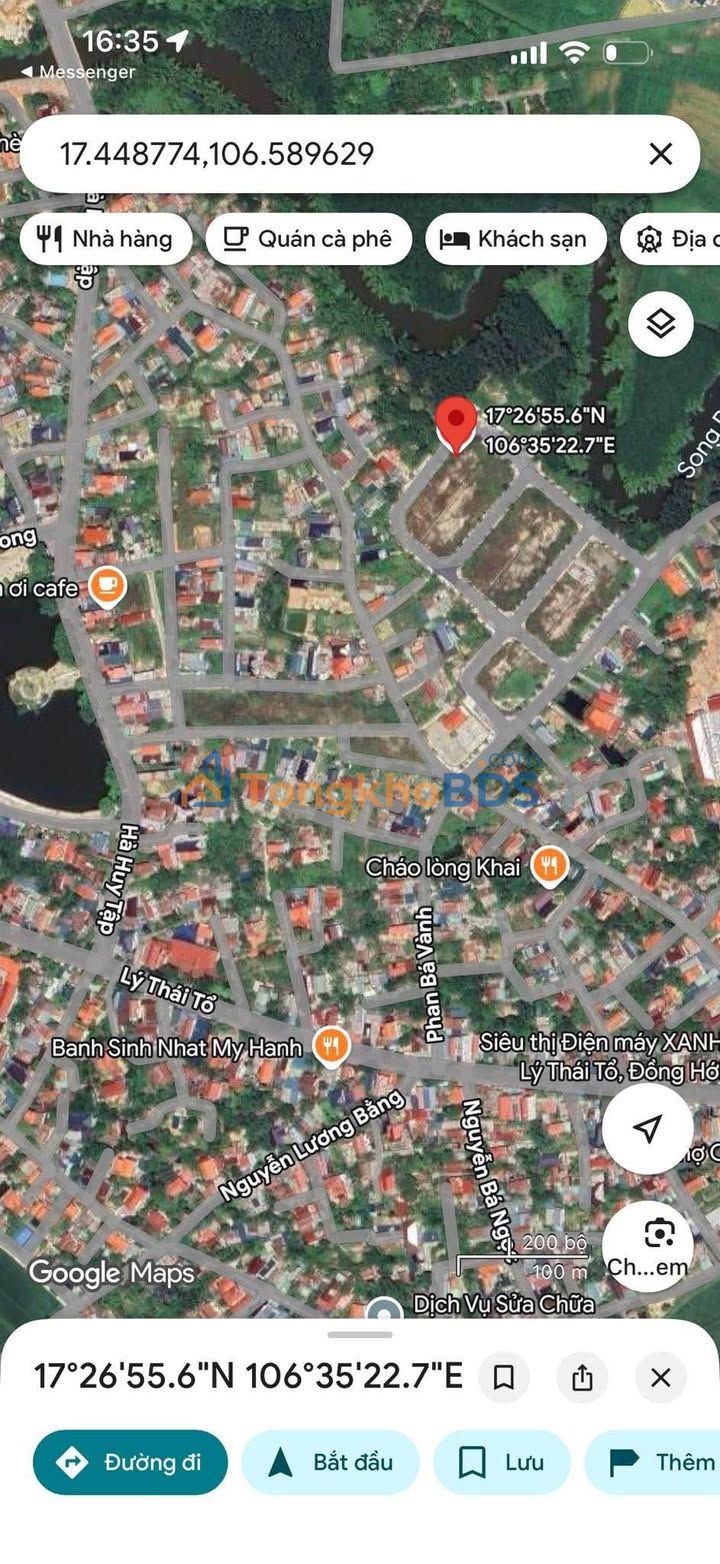The width and height of the screenshot is (720, 1564).
Task: Share the pinned coordinates
Action: click(582, 1377)
